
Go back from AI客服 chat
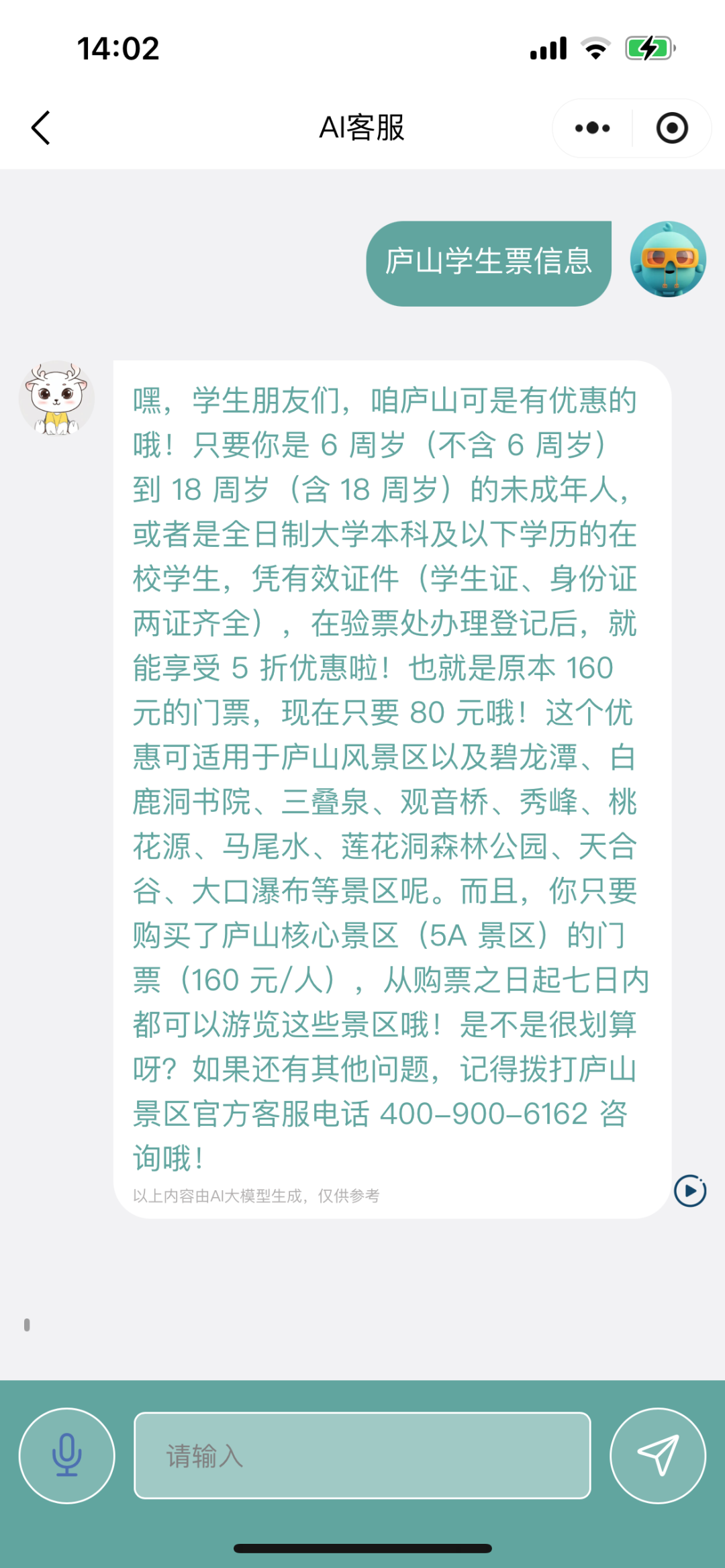(41, 127)
